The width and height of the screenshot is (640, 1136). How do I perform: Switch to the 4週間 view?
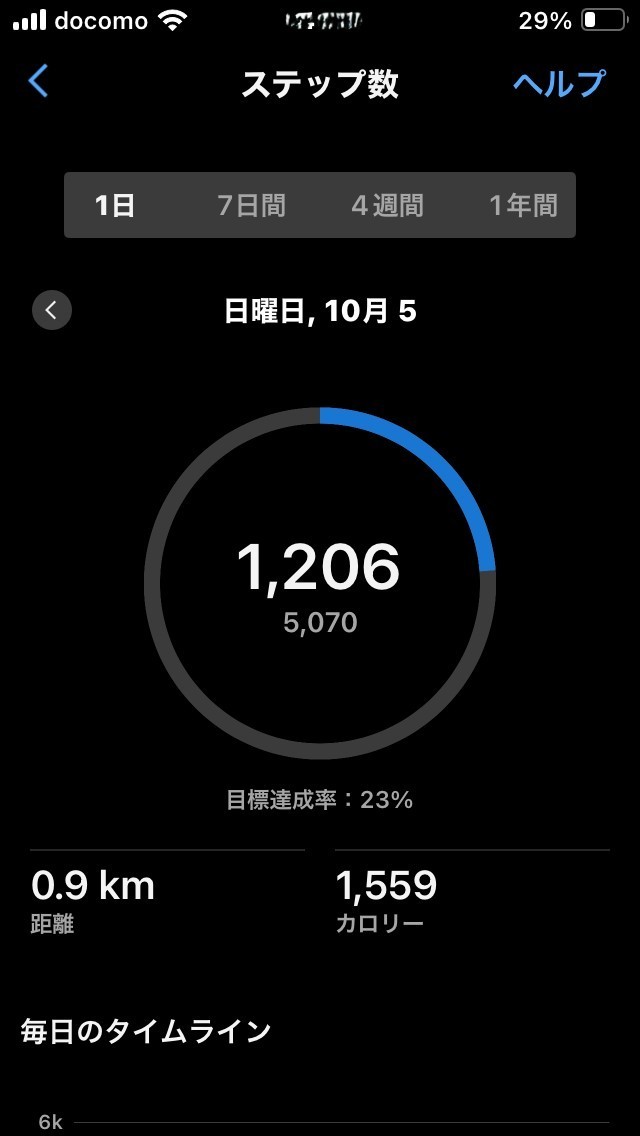pos(387,206)
